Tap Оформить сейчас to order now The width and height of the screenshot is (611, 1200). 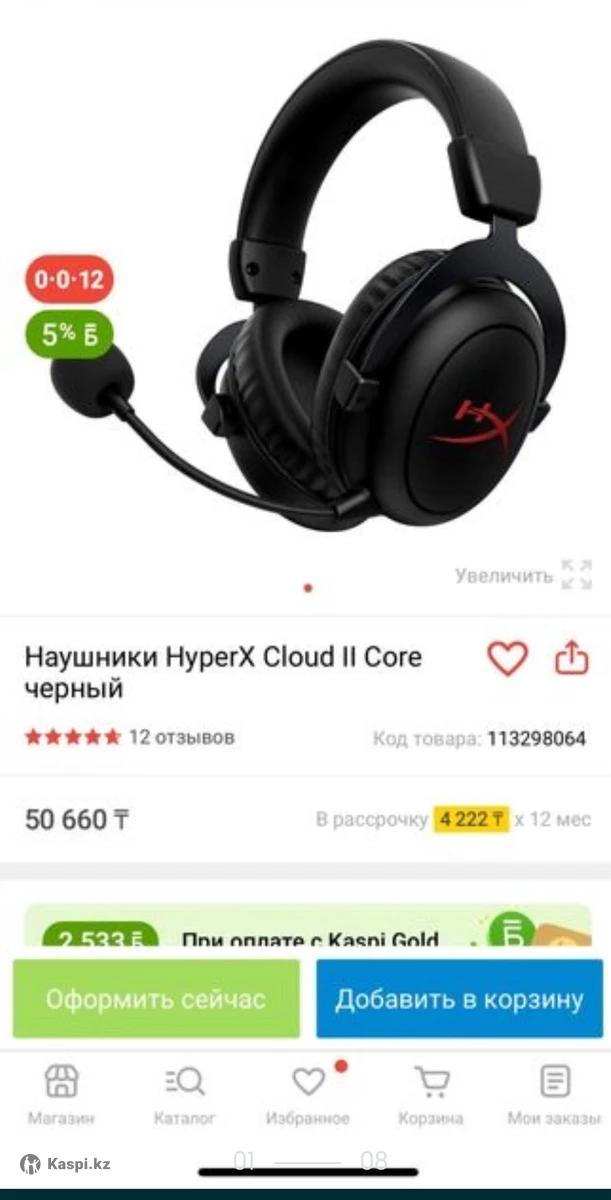click(x=156, y=999)
